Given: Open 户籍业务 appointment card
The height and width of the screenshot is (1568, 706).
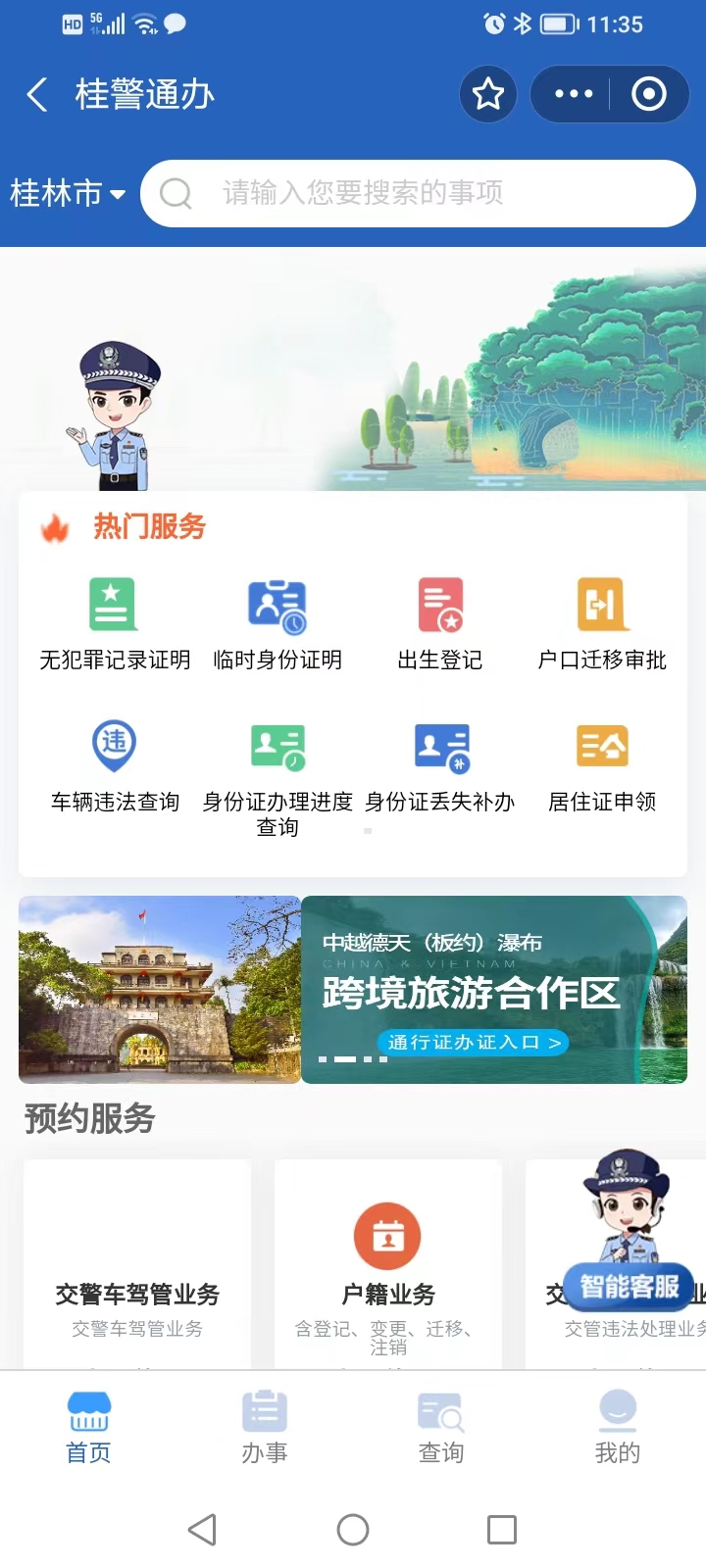Looking at the screenshot, I should click(388, 1274).
